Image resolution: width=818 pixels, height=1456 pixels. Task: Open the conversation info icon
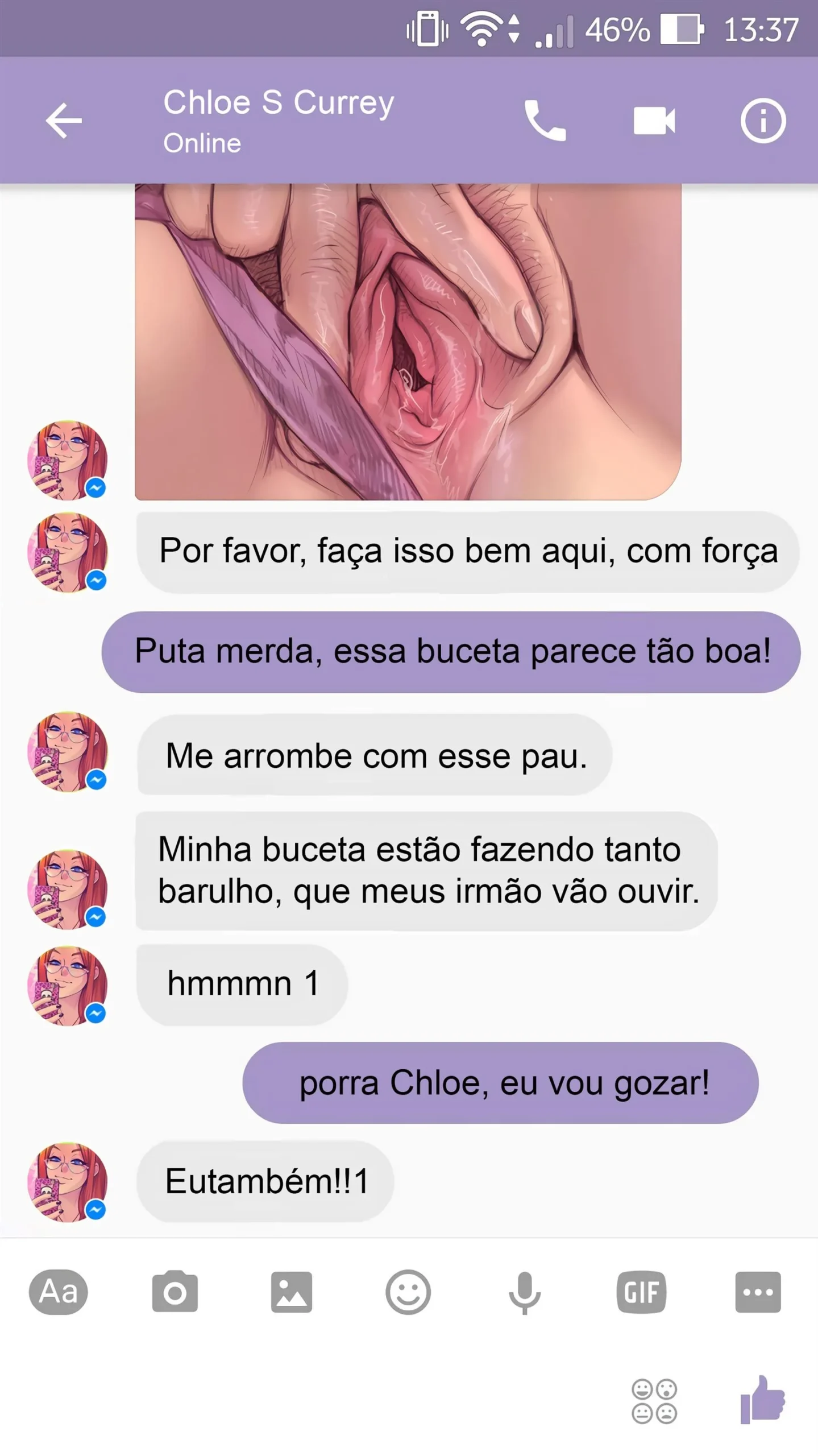pos(763,121)
